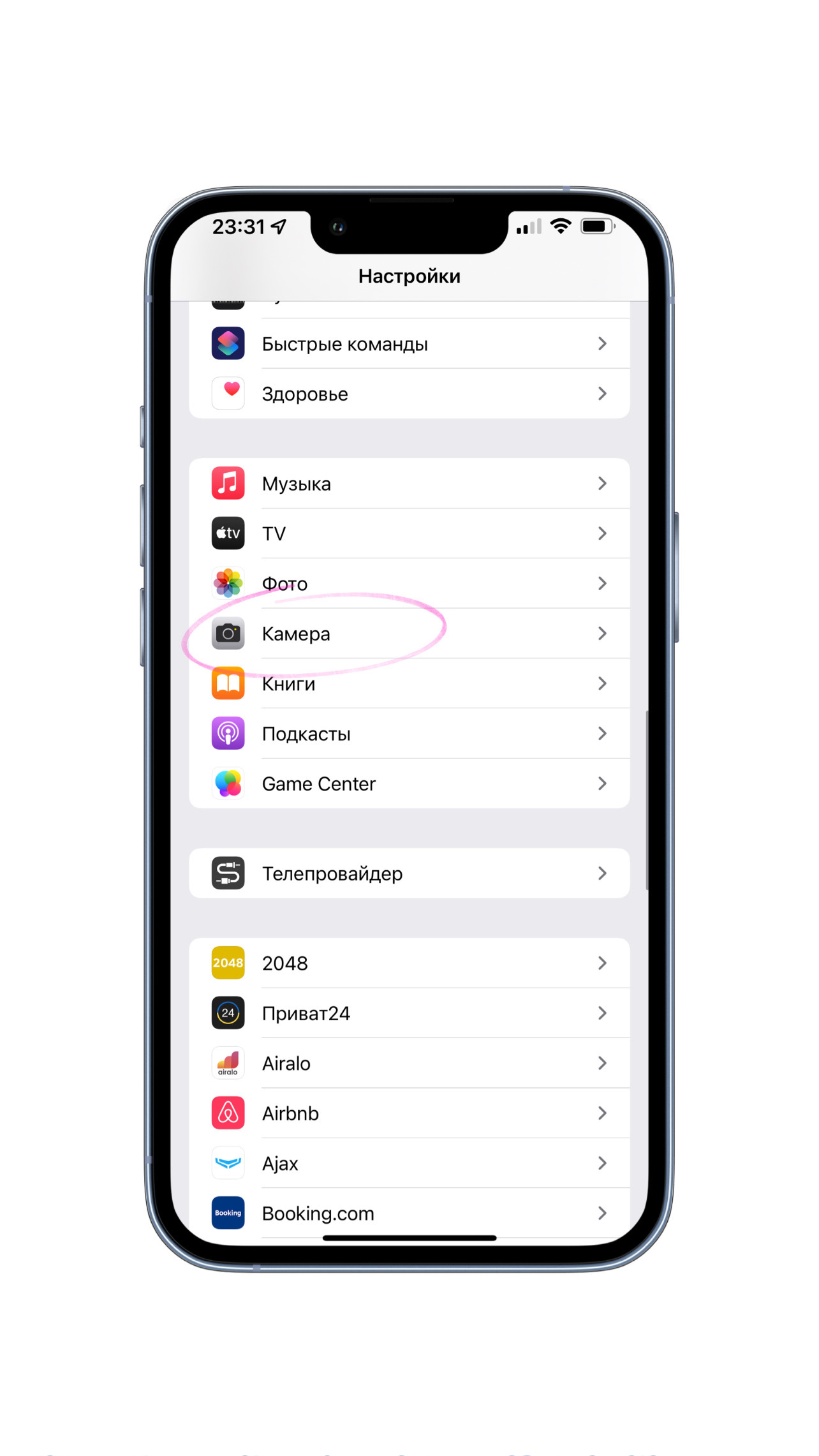Screen dimensions: 819x1456
Task: Open Booking.com app settings
Action: [409, 1213]
